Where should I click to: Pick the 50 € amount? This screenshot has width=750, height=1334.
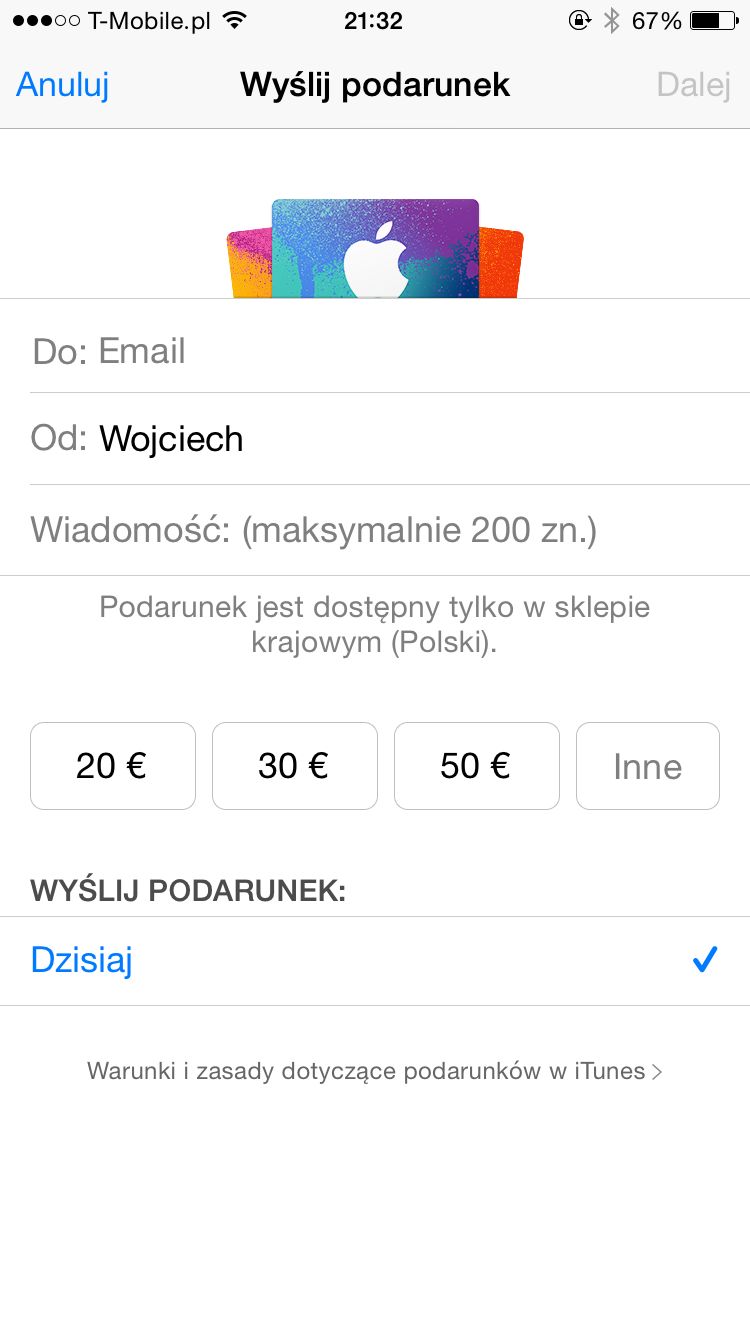pyautogui.click(x=476, y=766)
